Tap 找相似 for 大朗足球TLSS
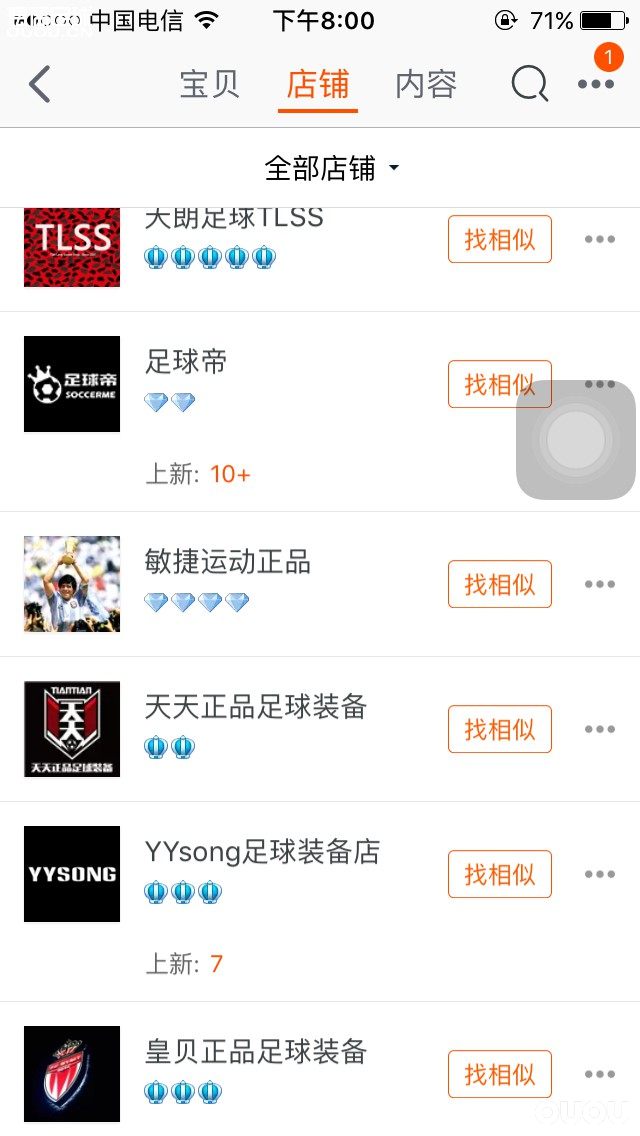The width and height of the screenshot is (640, 1136). [x=499, y=239]
